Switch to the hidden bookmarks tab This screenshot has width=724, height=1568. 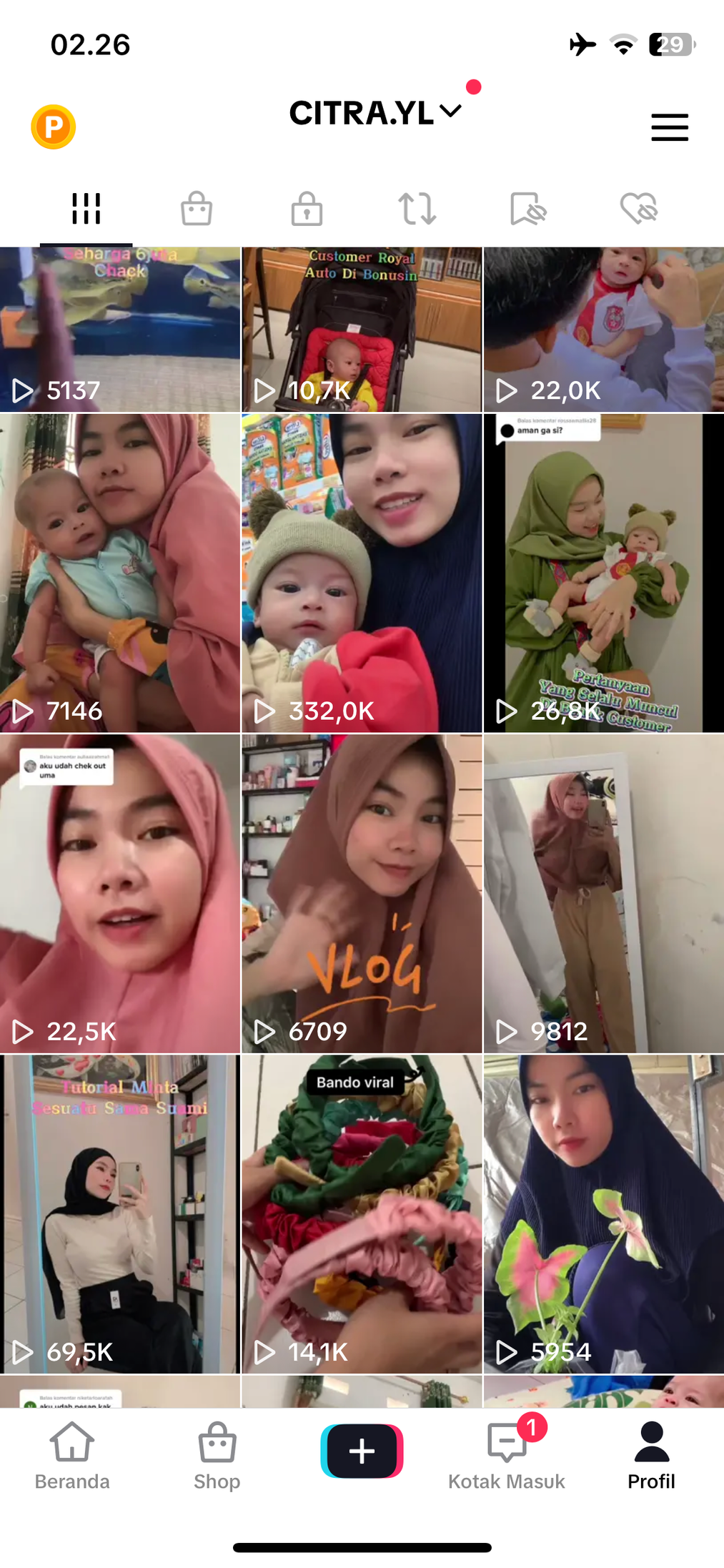pos(527,209)
